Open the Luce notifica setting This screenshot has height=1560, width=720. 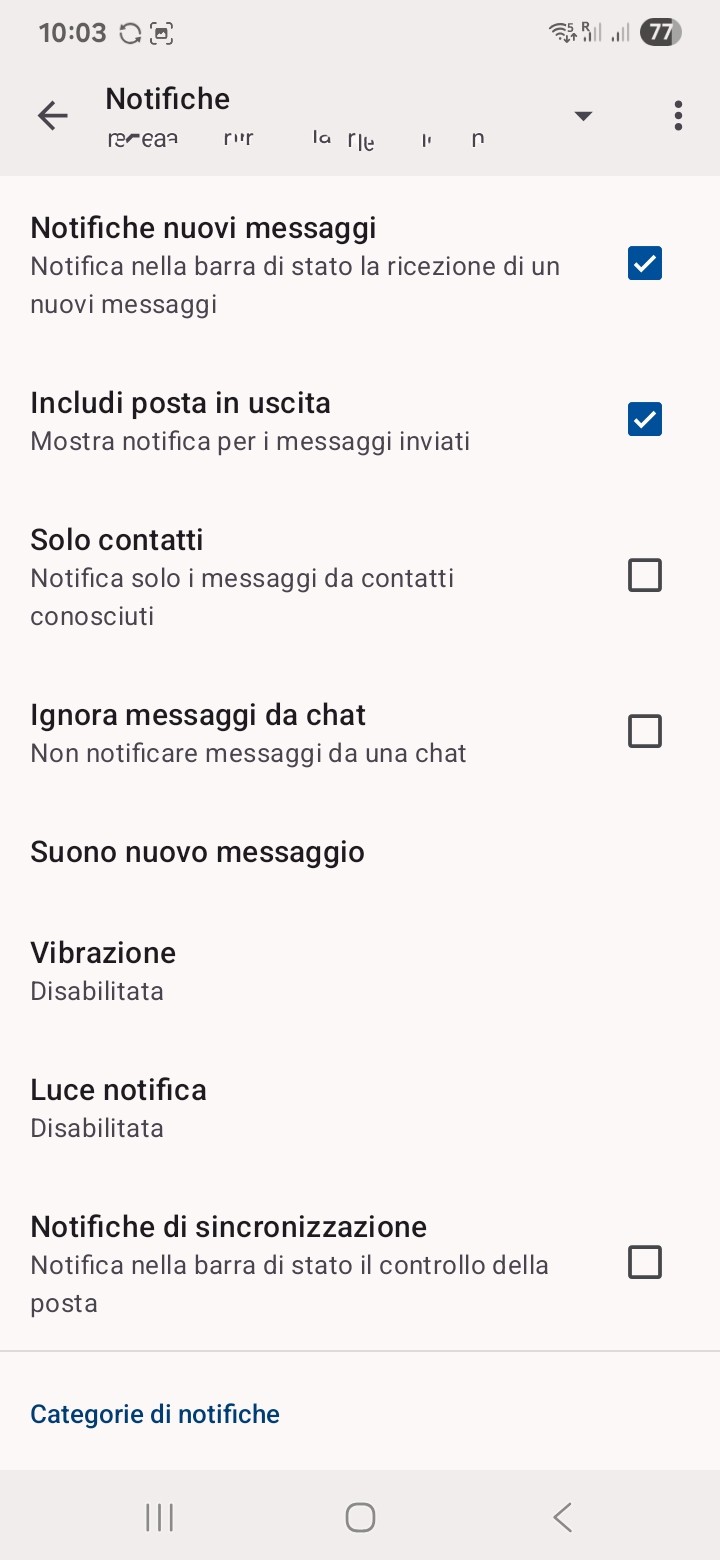click(360, 1107)
